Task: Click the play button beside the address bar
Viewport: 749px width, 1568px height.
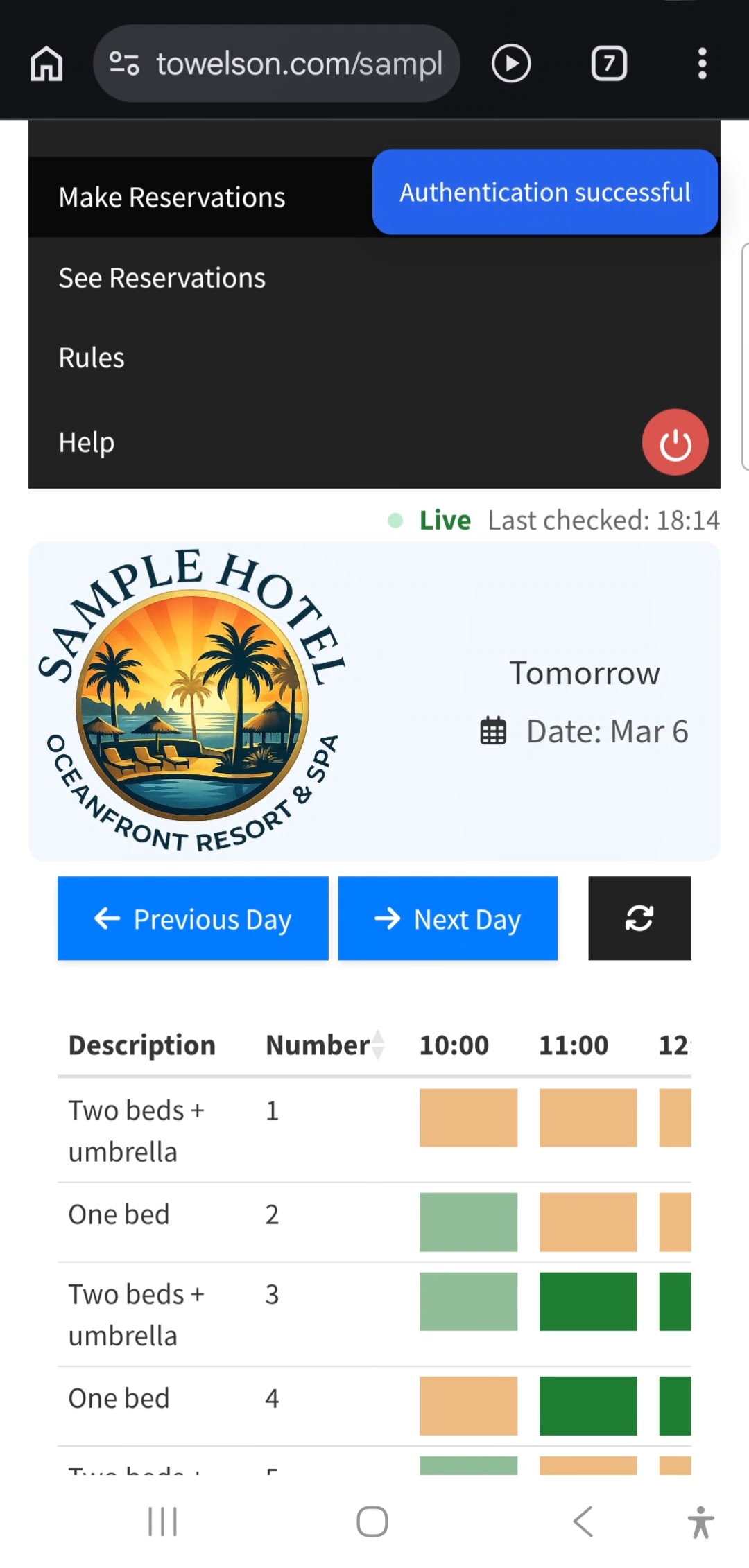Action: point(511,63)
